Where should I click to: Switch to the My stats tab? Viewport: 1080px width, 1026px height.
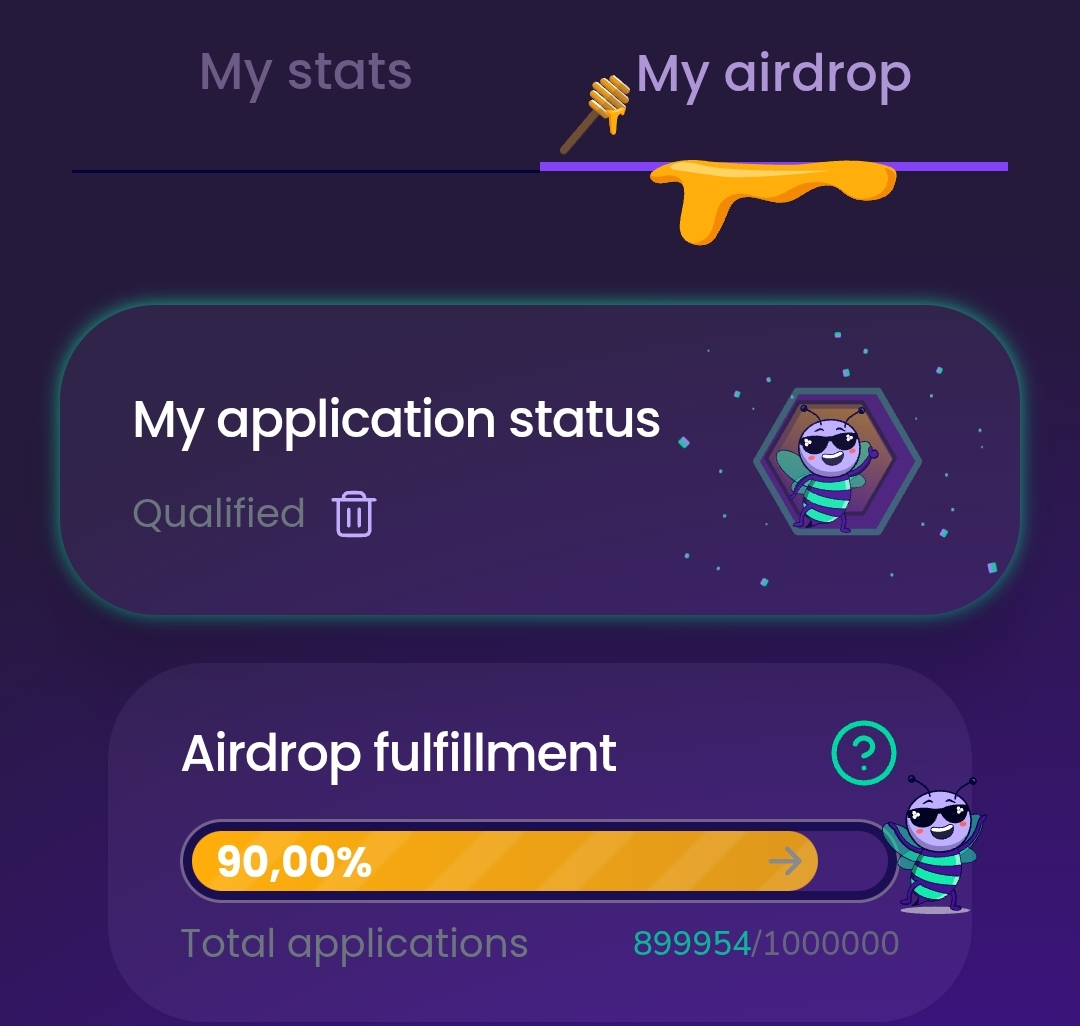(306, 74)
